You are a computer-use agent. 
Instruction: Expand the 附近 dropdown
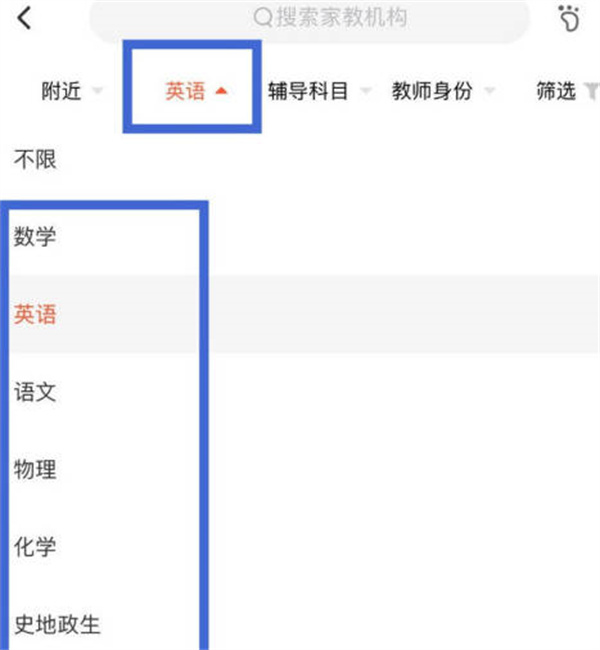coord(72,92)
